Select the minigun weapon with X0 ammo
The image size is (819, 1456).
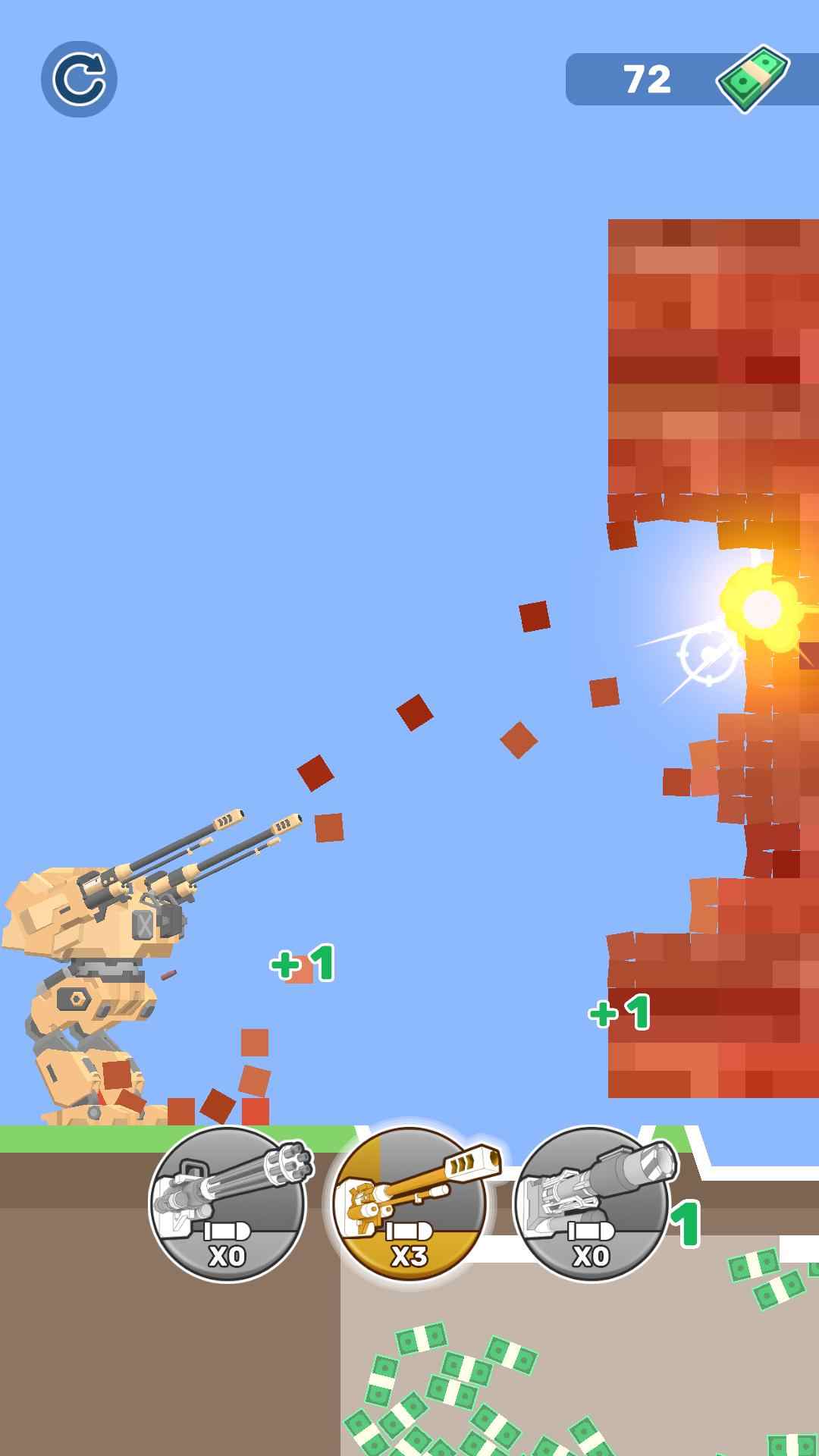click(227, 1204)
